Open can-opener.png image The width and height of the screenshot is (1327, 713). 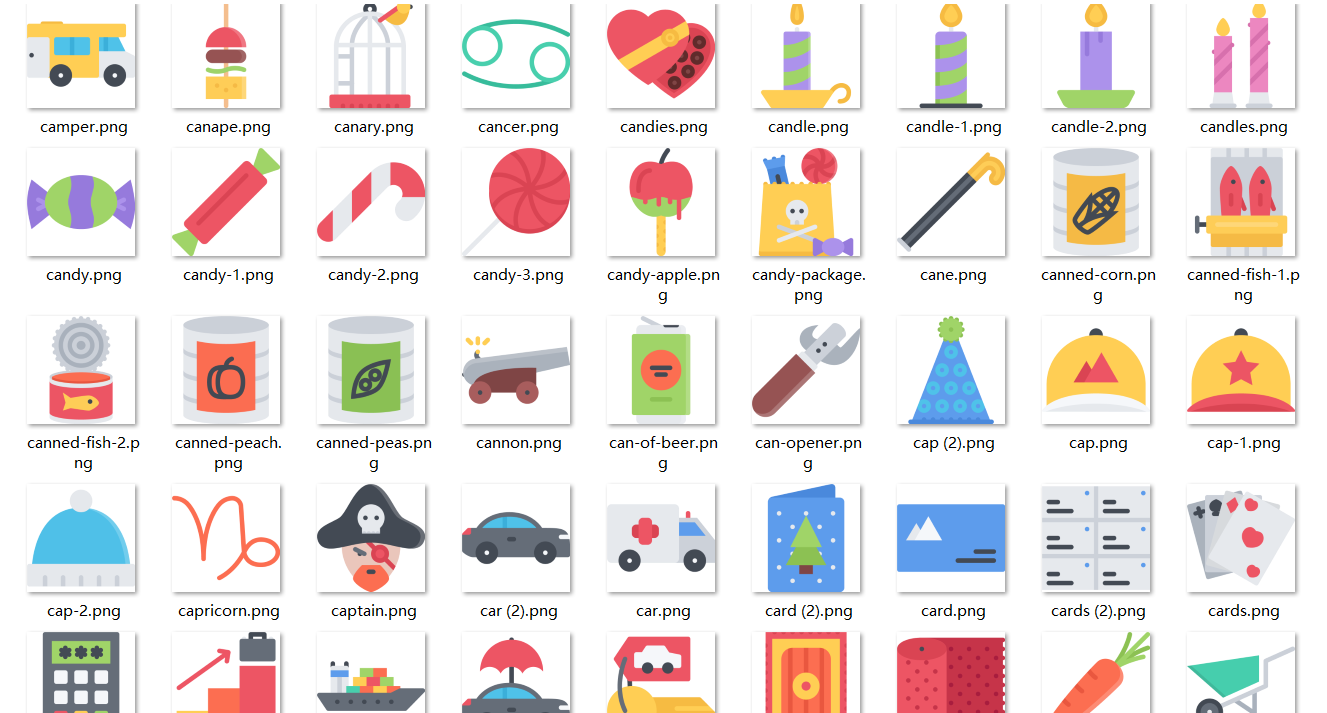(806, 371)
